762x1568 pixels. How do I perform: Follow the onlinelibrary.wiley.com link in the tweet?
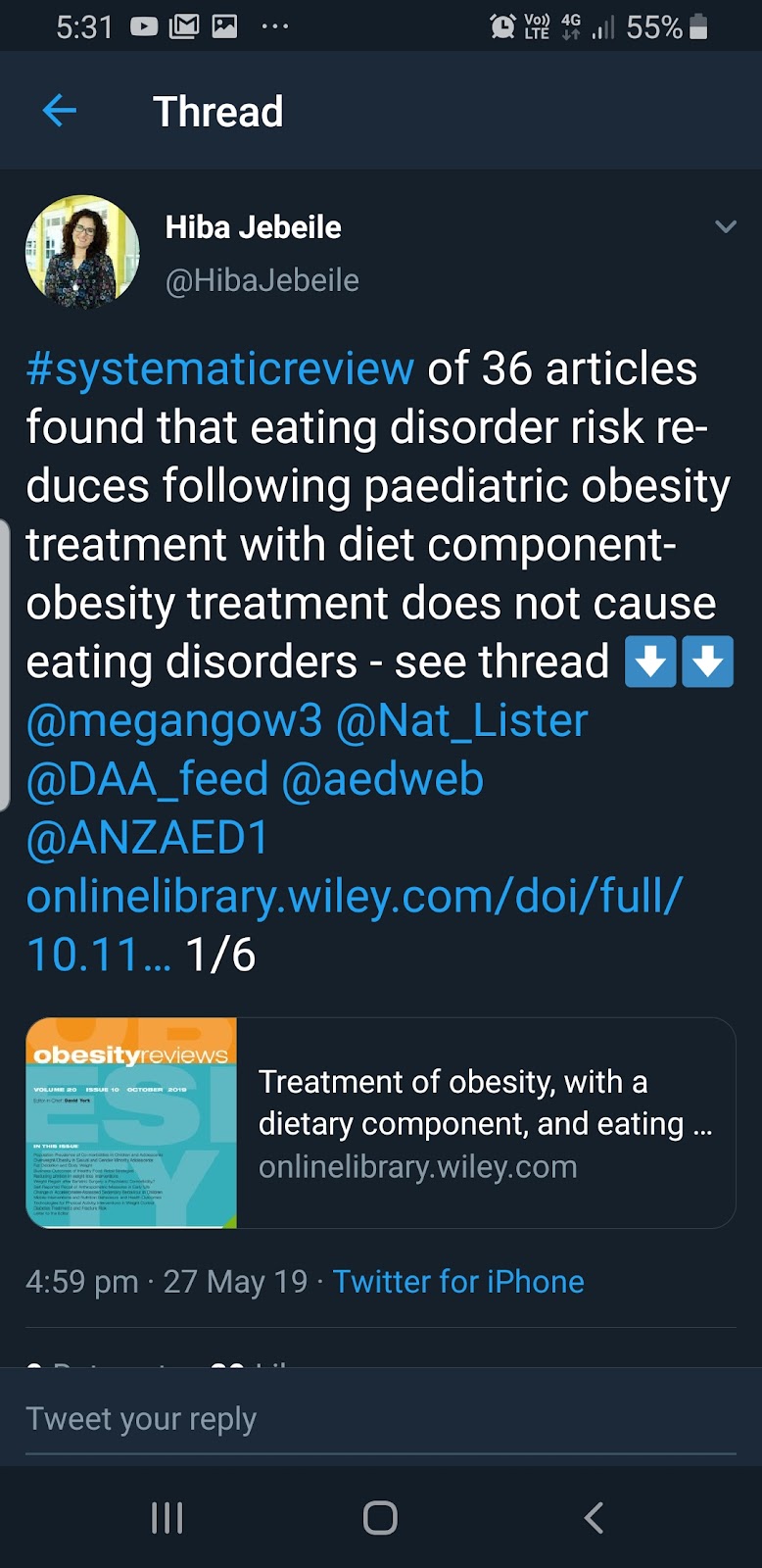click(353, 898)
